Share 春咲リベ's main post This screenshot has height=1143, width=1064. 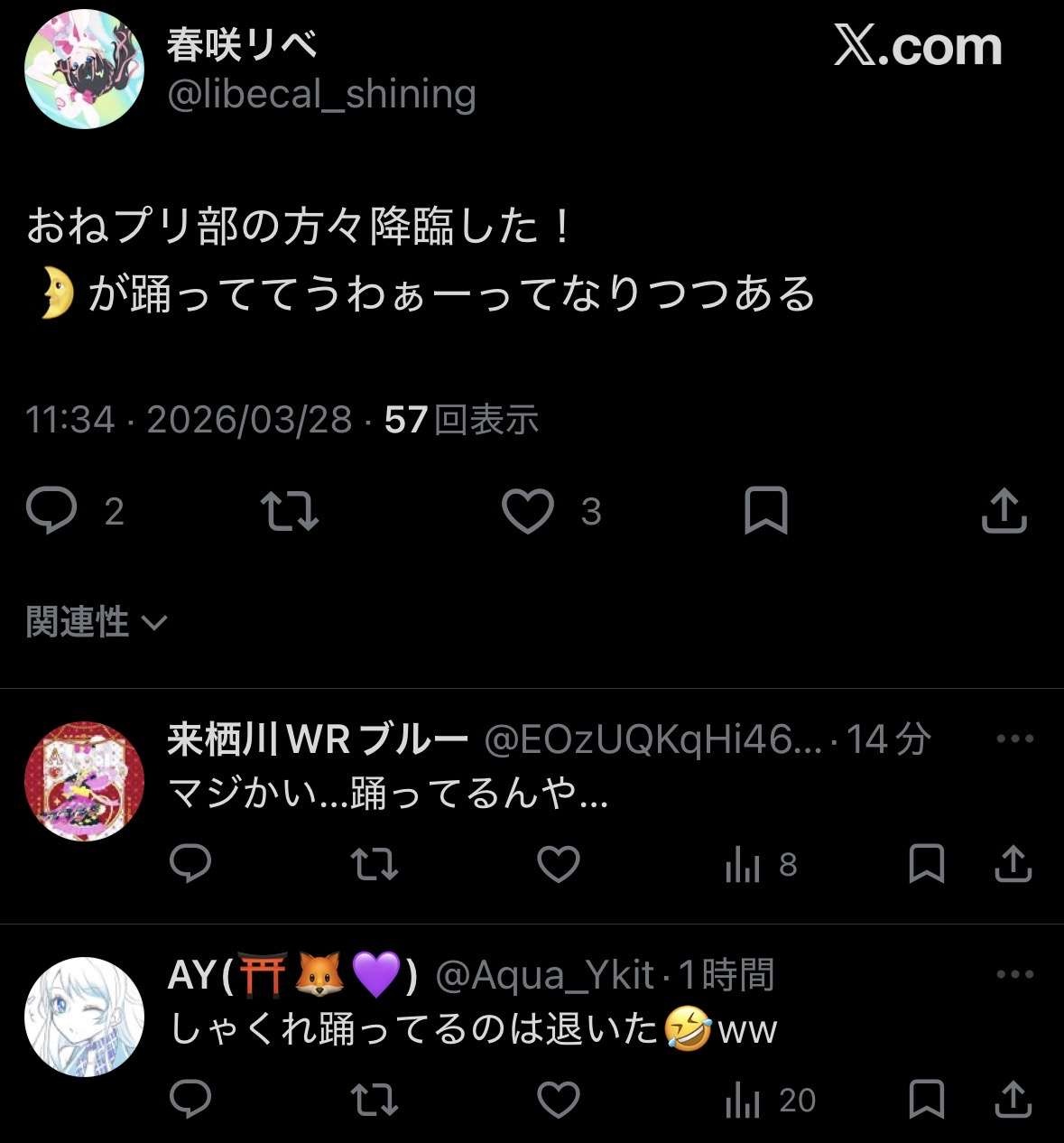pyautogui.click(x=1004, y=511)
